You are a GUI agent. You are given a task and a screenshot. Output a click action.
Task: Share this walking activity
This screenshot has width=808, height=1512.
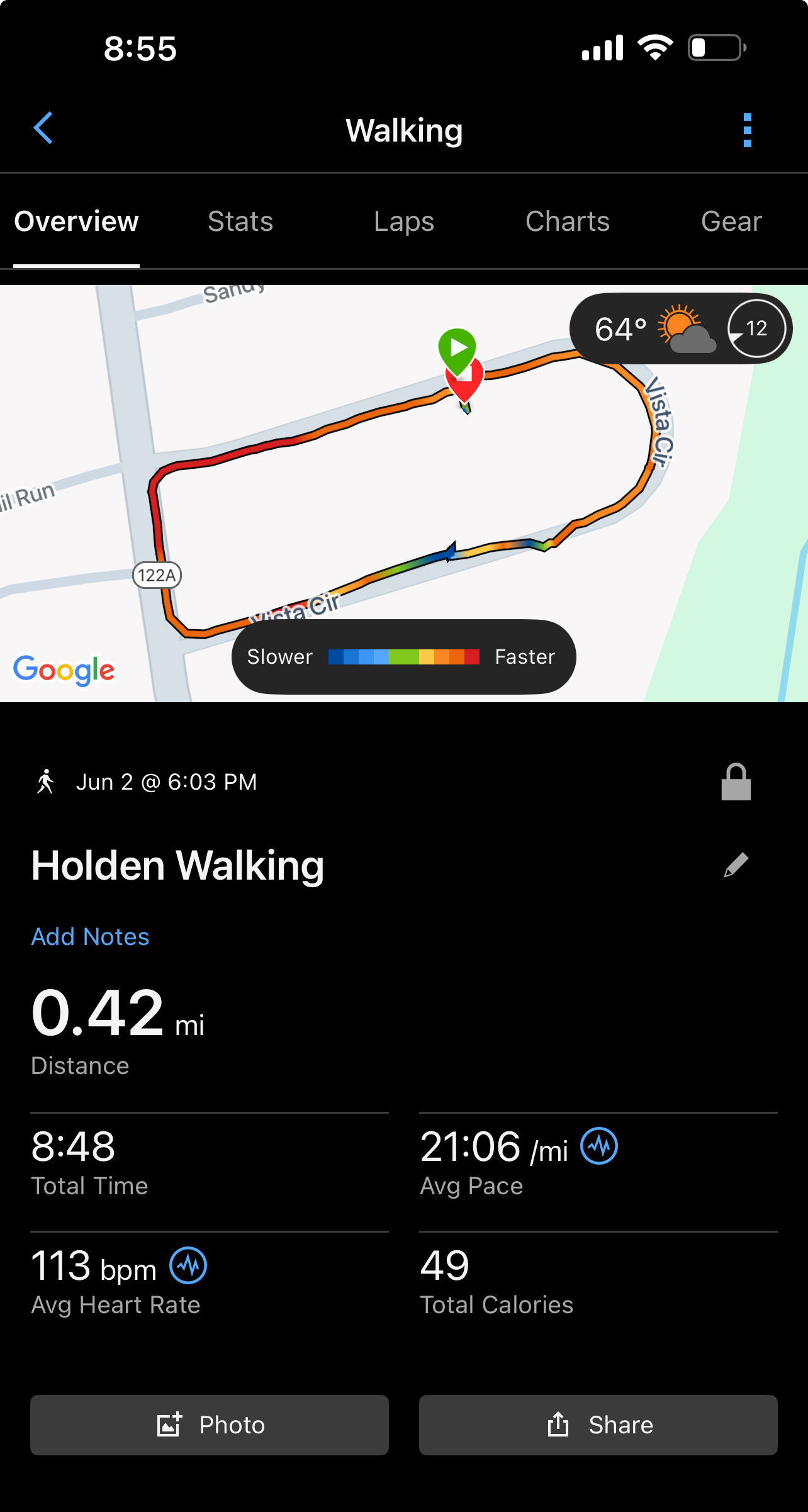coord(598,1425)
